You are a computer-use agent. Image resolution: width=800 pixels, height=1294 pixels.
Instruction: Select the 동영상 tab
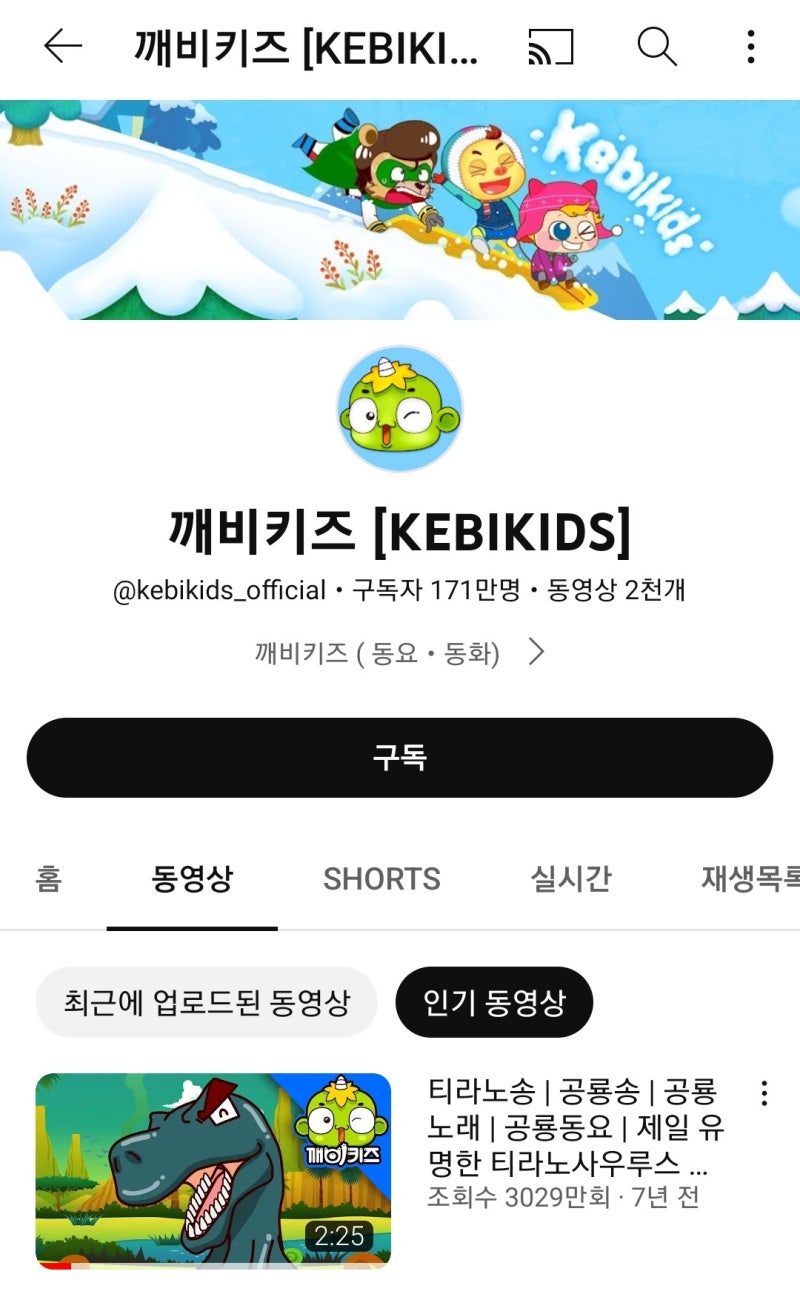pyautogui.click(x=192, y=879)
